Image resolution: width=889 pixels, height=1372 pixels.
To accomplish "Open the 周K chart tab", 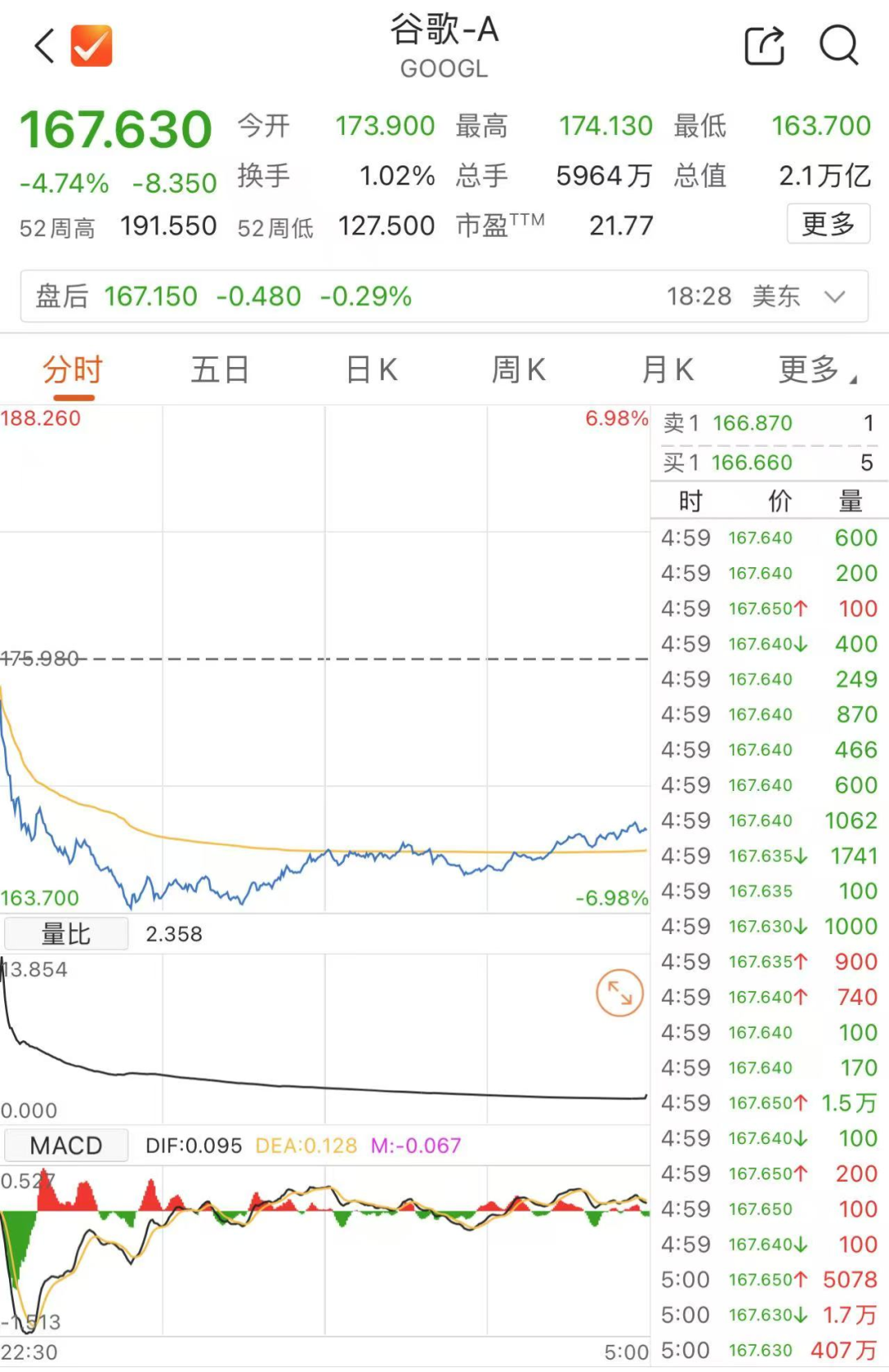I will 519,370.
